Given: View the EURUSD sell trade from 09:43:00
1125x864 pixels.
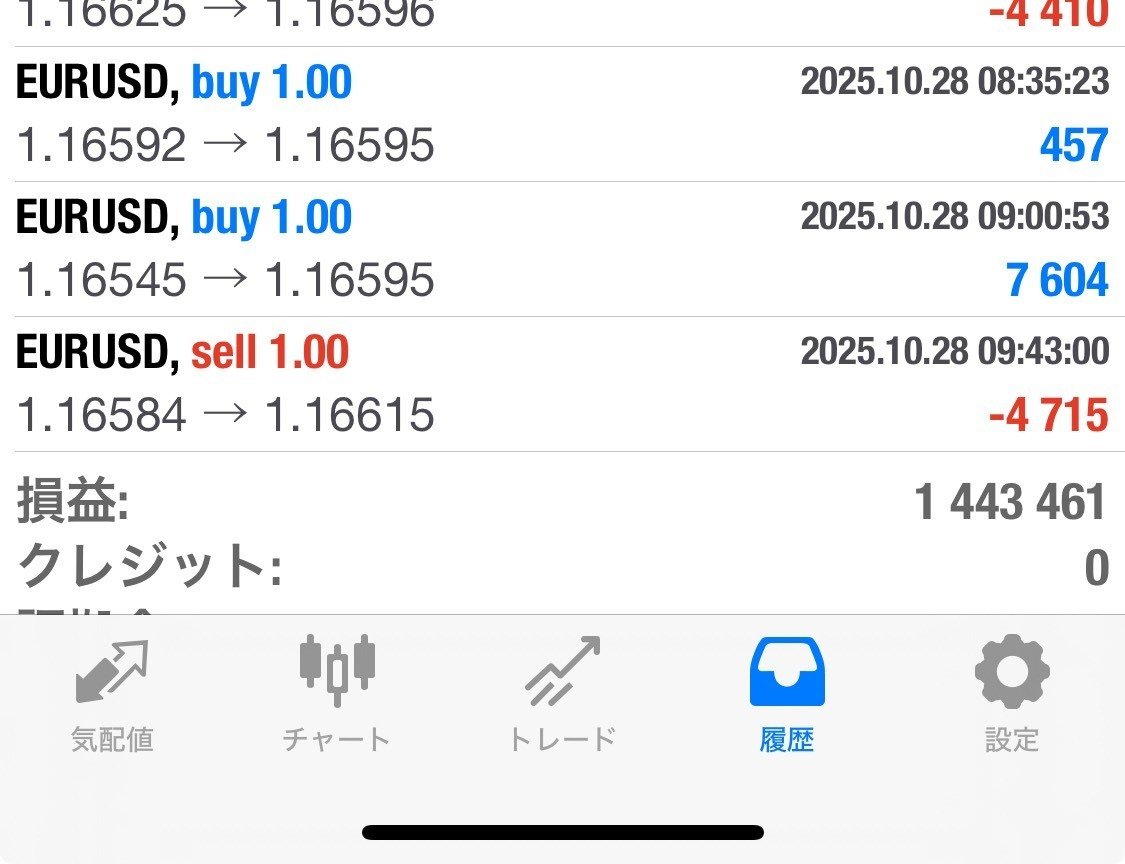Looking at the screenshot, I should click(x=562, y=384).
